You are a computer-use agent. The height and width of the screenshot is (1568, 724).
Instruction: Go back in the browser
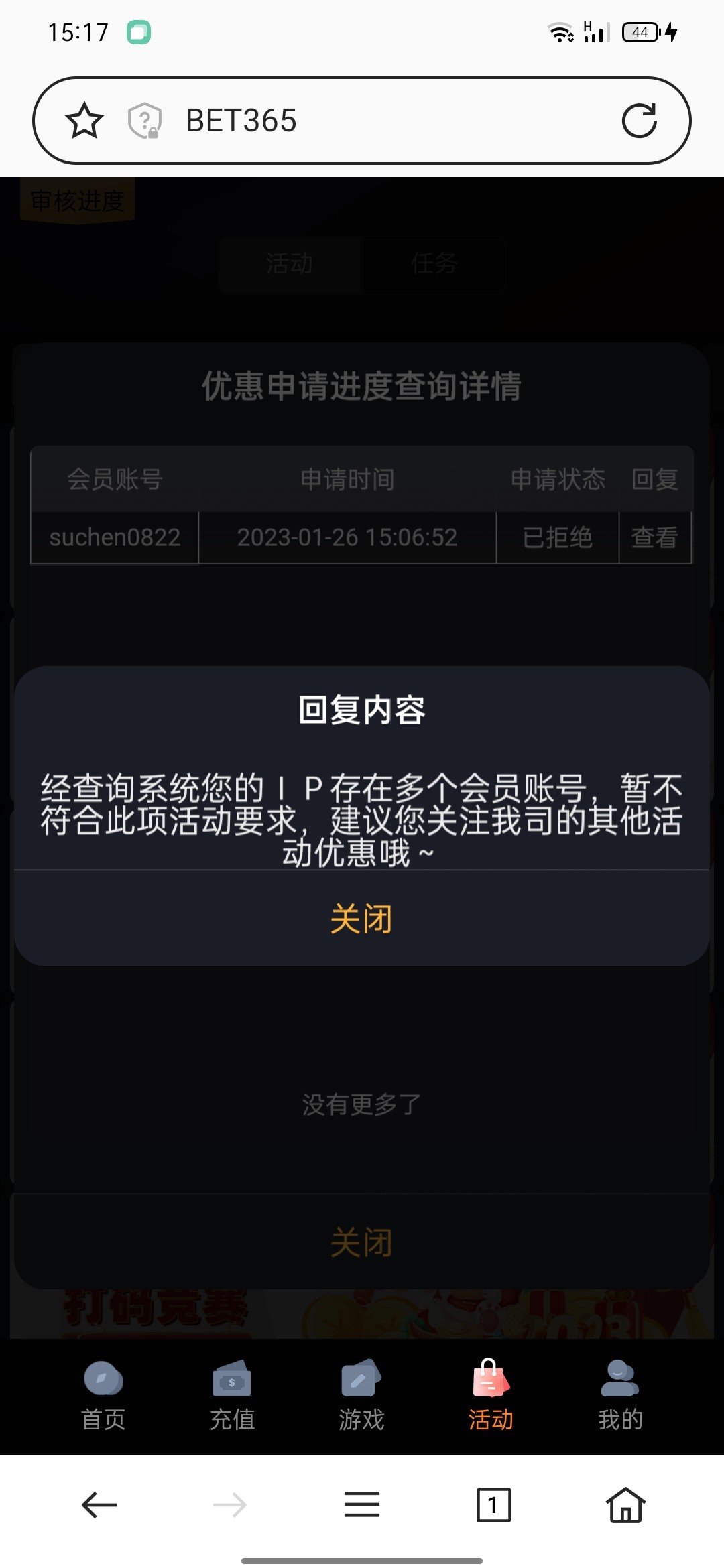click(x=99, y=1505)
